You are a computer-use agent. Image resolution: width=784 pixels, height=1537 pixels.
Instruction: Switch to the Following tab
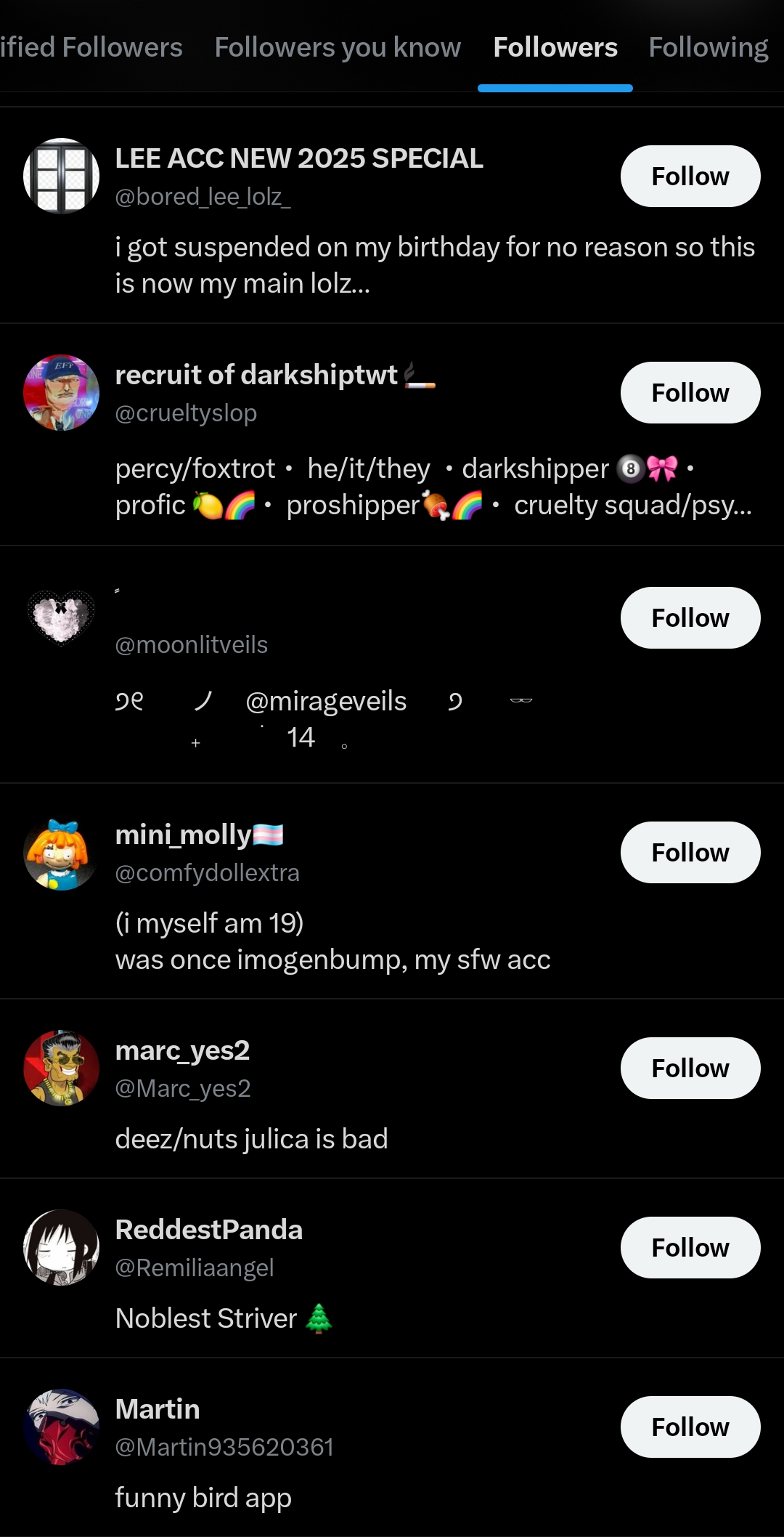(x=709, y=47)
